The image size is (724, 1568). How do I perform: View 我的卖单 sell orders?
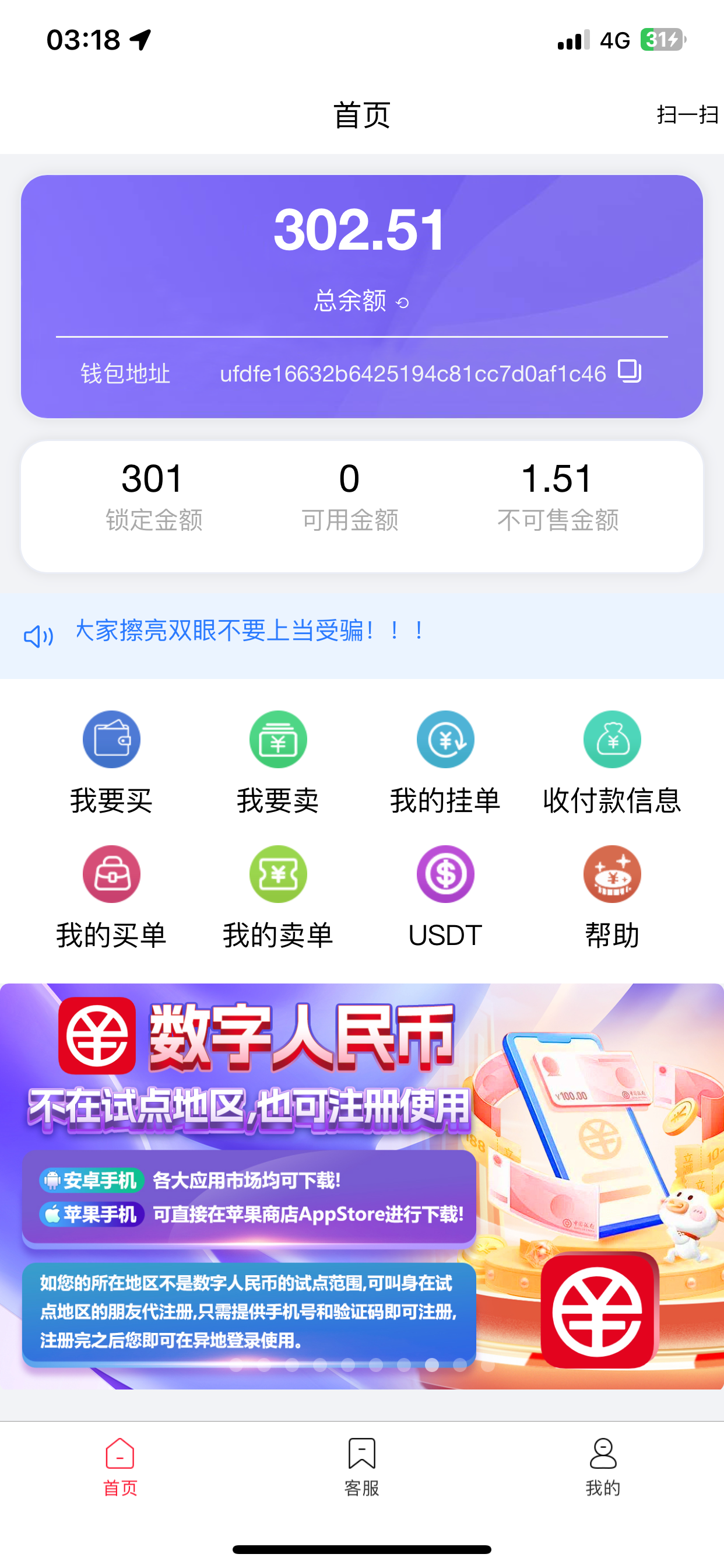pos(278,896)
